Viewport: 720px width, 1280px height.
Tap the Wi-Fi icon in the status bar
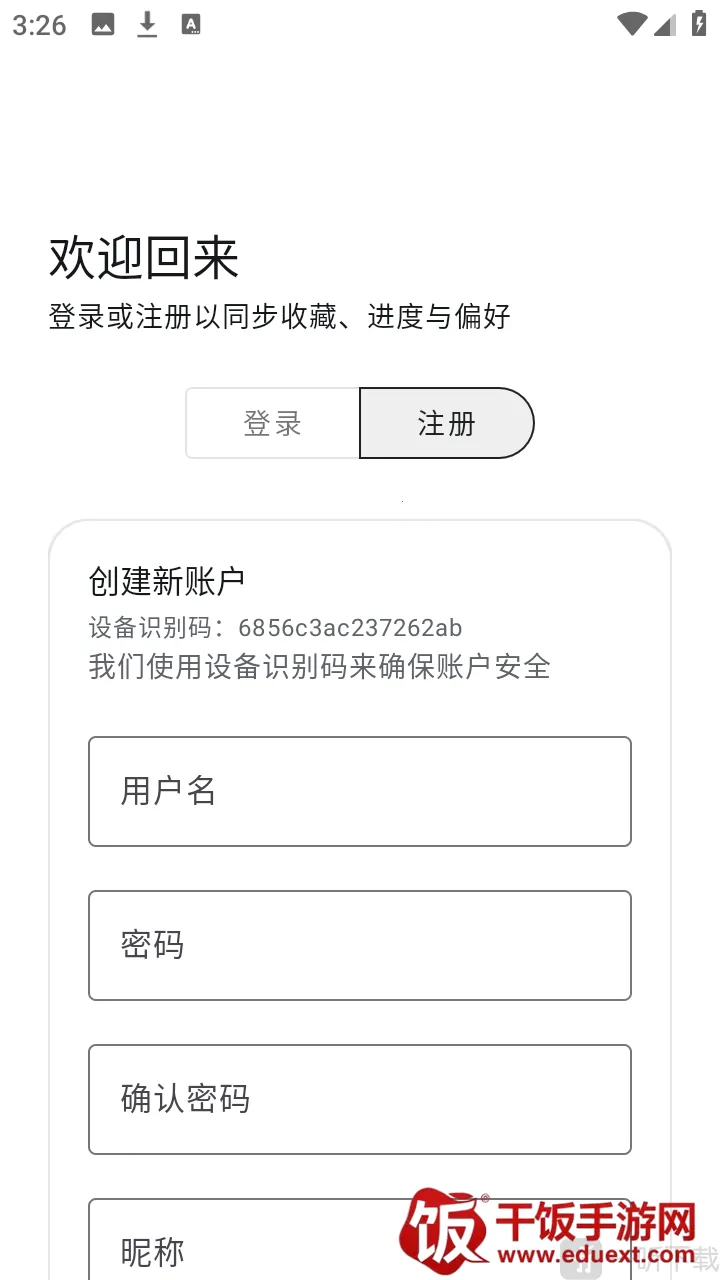pyautogui.click(x=632, y=25)
